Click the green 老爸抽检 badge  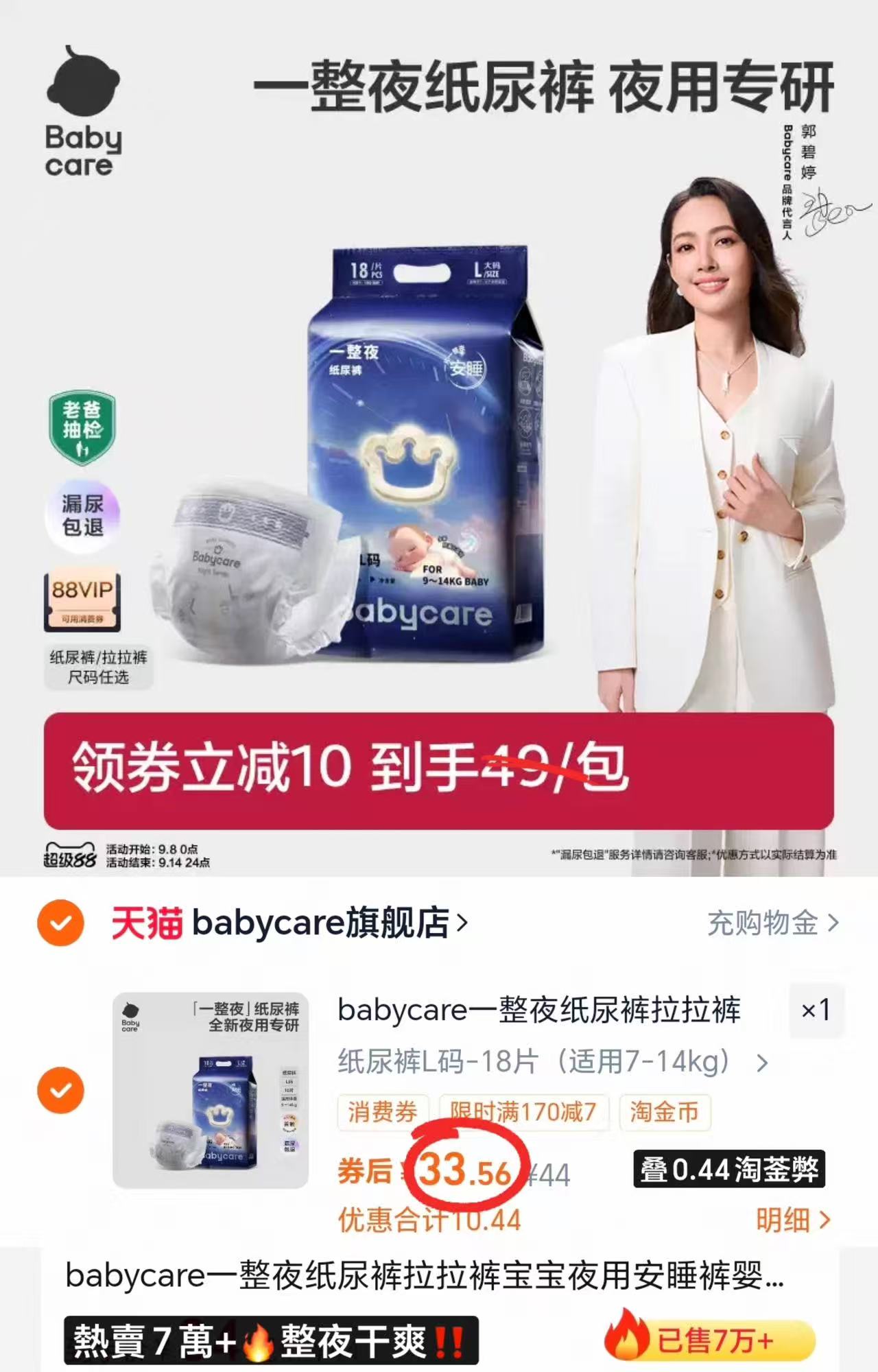point(82,429)
